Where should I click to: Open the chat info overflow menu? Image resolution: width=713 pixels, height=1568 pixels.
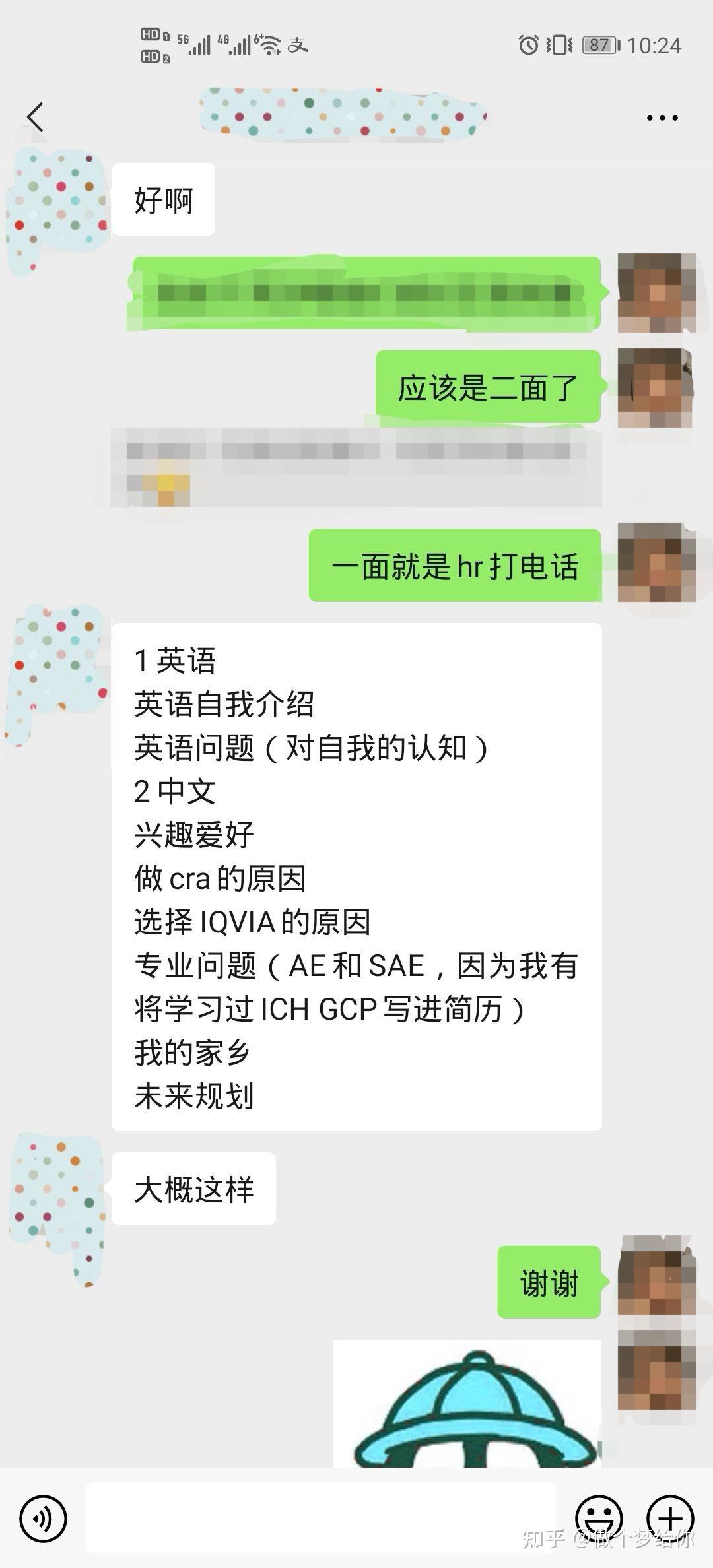point(662,118)
